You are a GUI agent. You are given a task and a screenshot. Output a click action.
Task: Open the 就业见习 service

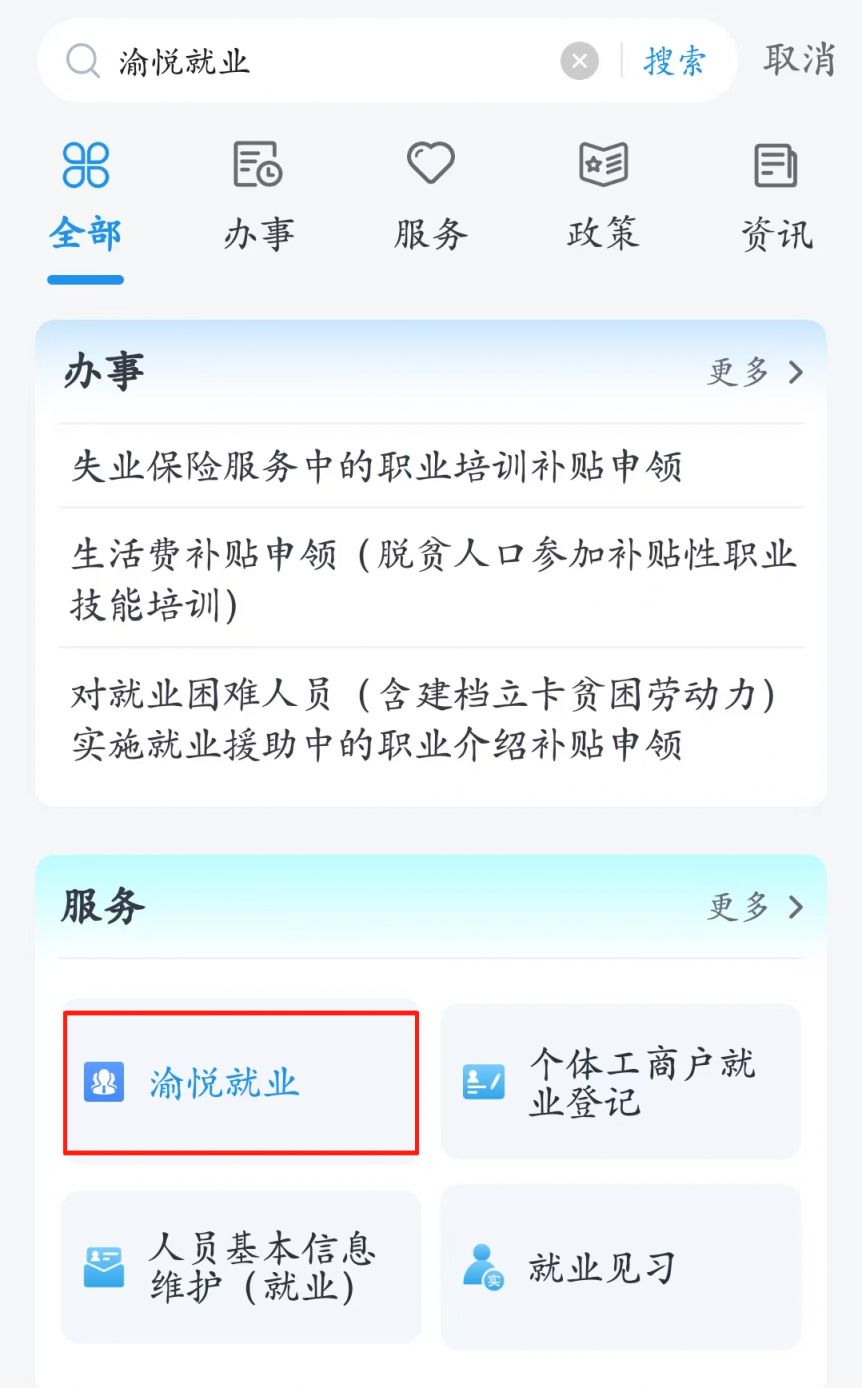click(621, 1267)
